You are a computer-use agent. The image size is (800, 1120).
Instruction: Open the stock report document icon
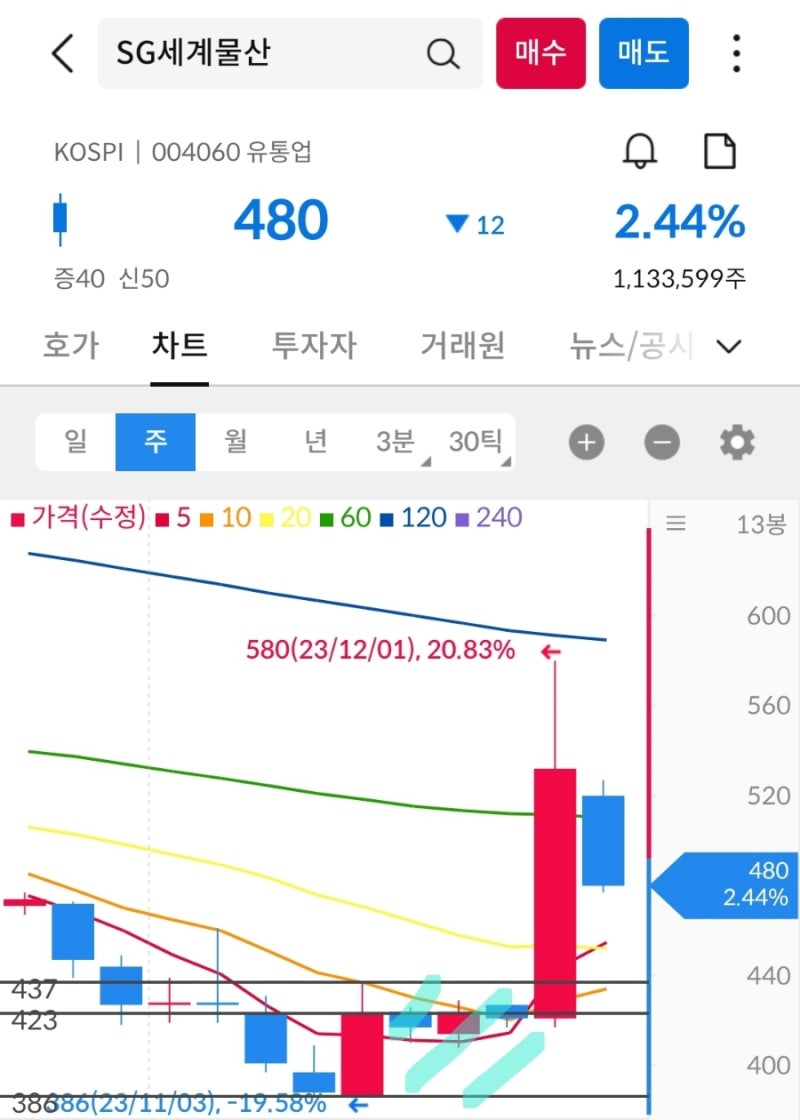(x=721, y=151)
